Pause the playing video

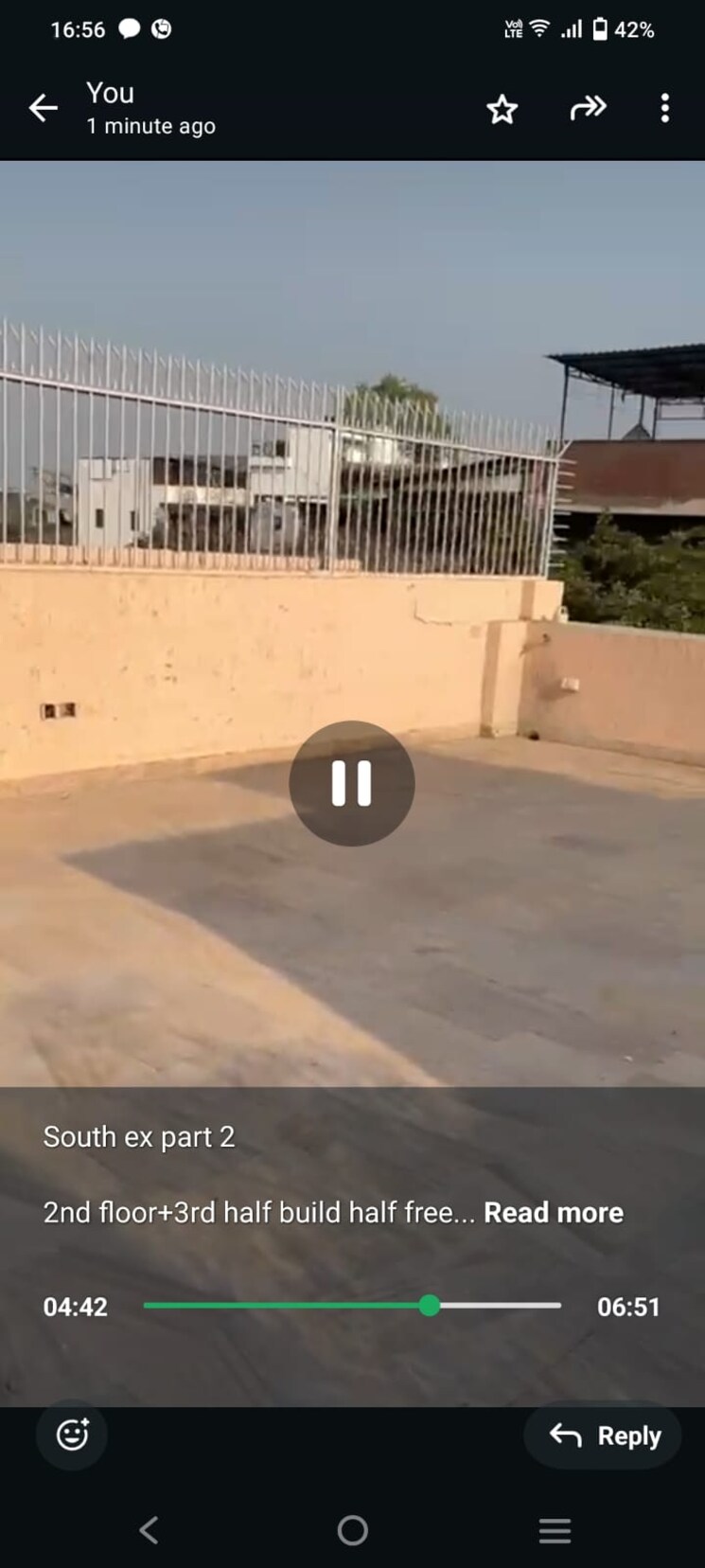(x=352, y=783)
